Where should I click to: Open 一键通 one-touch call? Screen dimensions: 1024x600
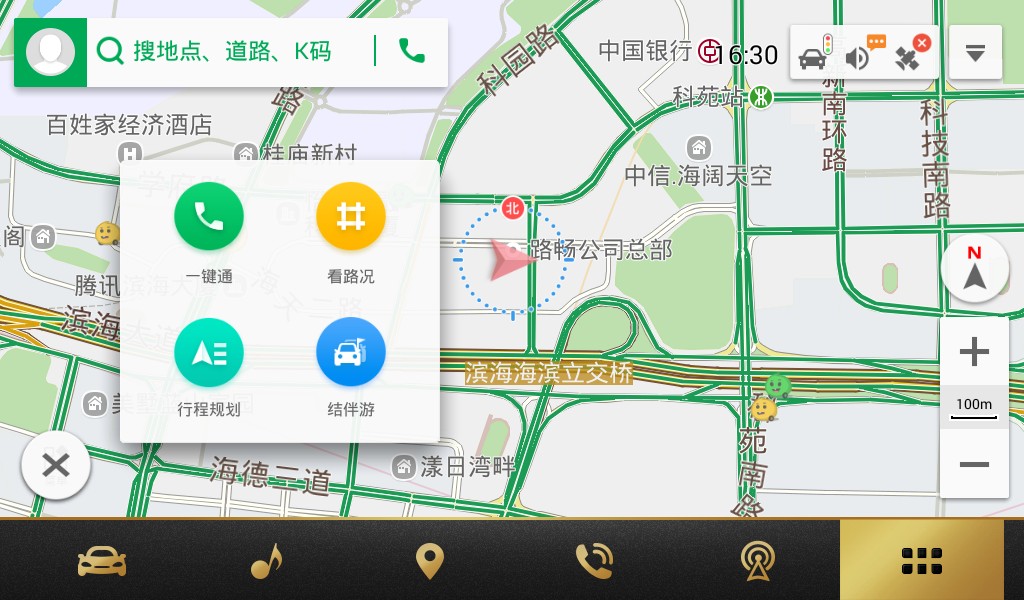[208, 217]
